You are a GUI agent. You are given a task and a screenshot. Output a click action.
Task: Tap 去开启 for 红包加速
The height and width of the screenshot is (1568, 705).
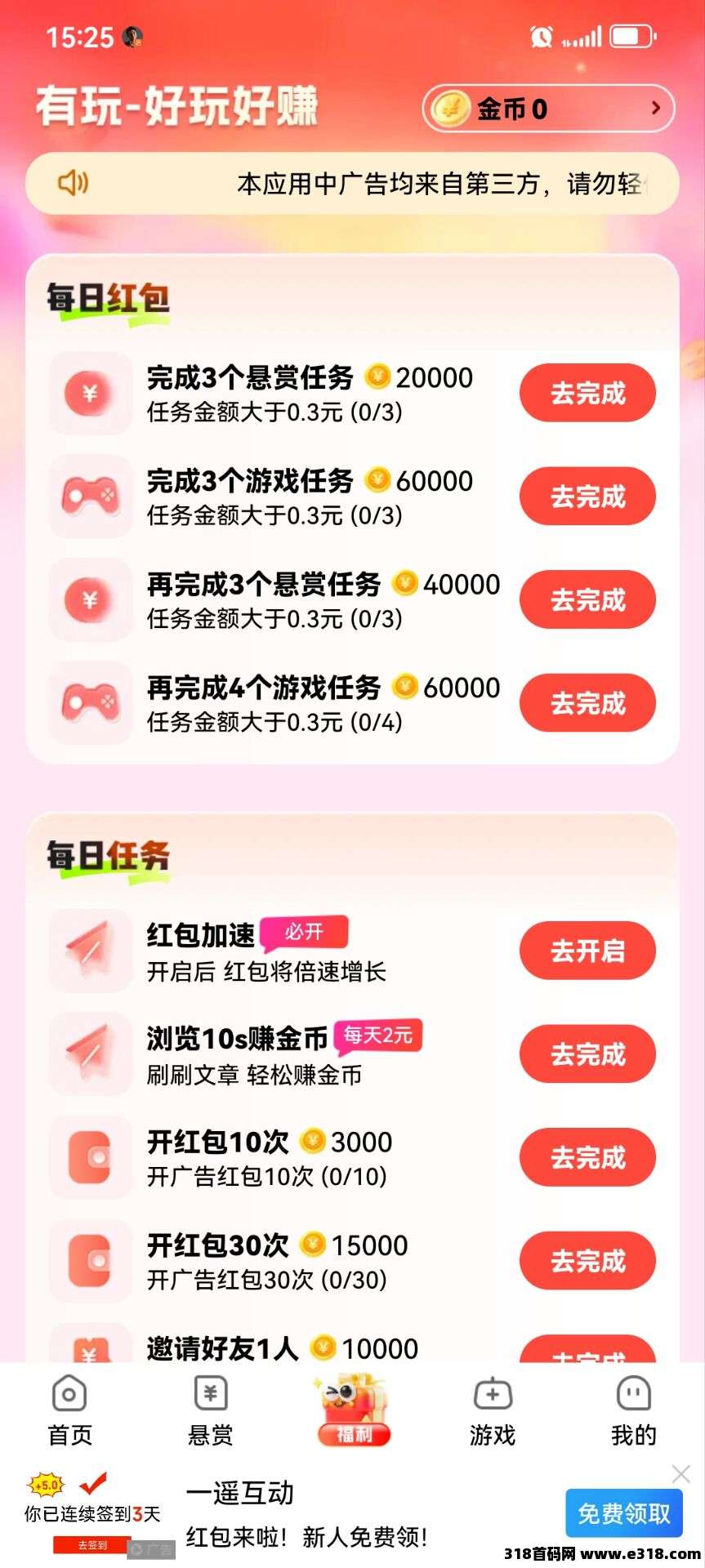pyautogui.click(x=587, y=951)
